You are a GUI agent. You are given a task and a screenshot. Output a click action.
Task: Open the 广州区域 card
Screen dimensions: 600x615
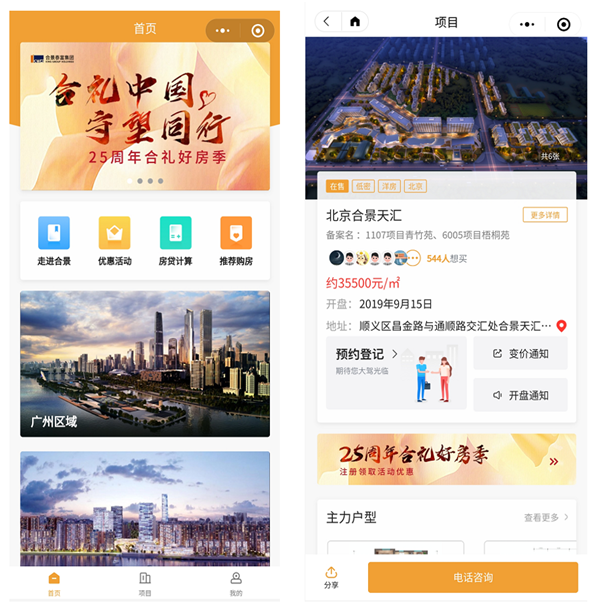[145, 364]
